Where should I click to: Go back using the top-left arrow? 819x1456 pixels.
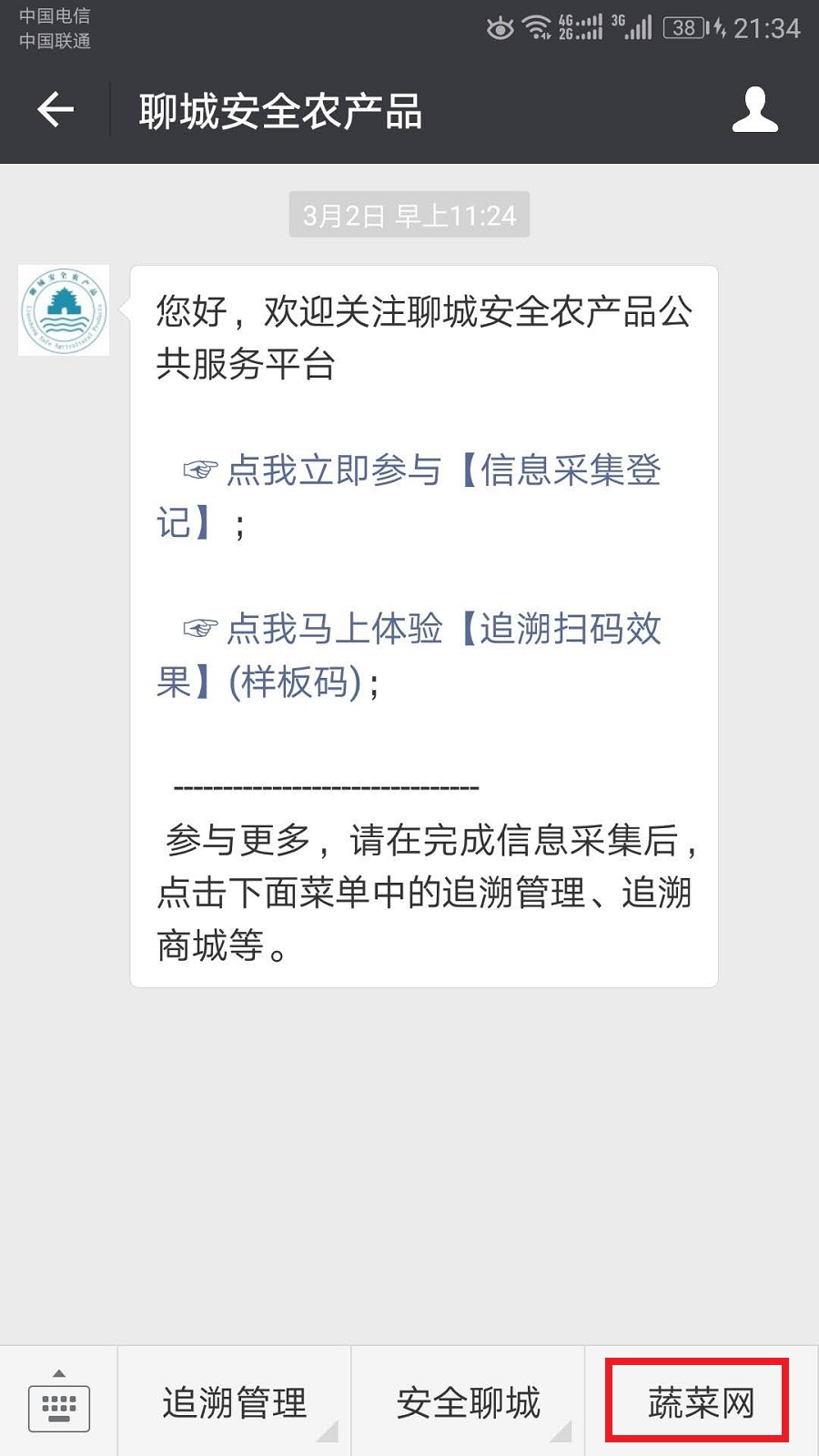click(x=55, y=110)
